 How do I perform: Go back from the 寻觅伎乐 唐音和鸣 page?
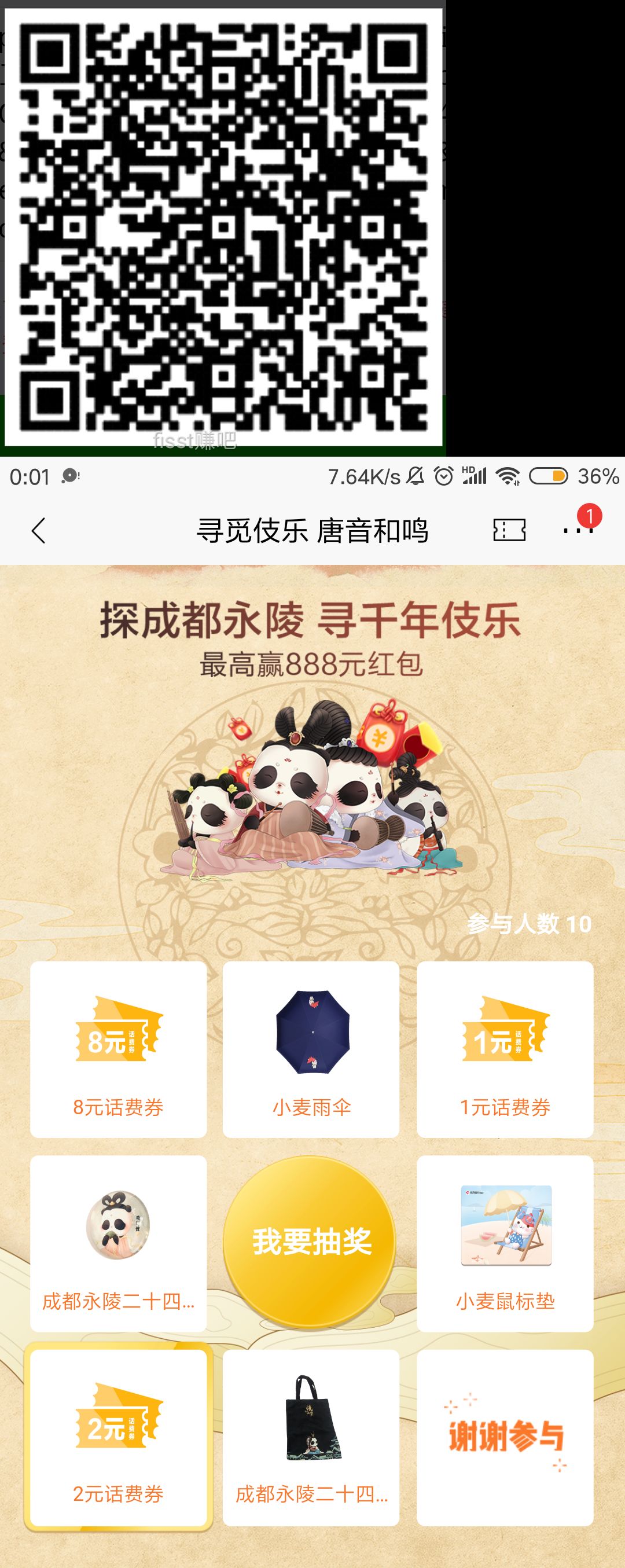pyautogui.click(x=38, y=531)
